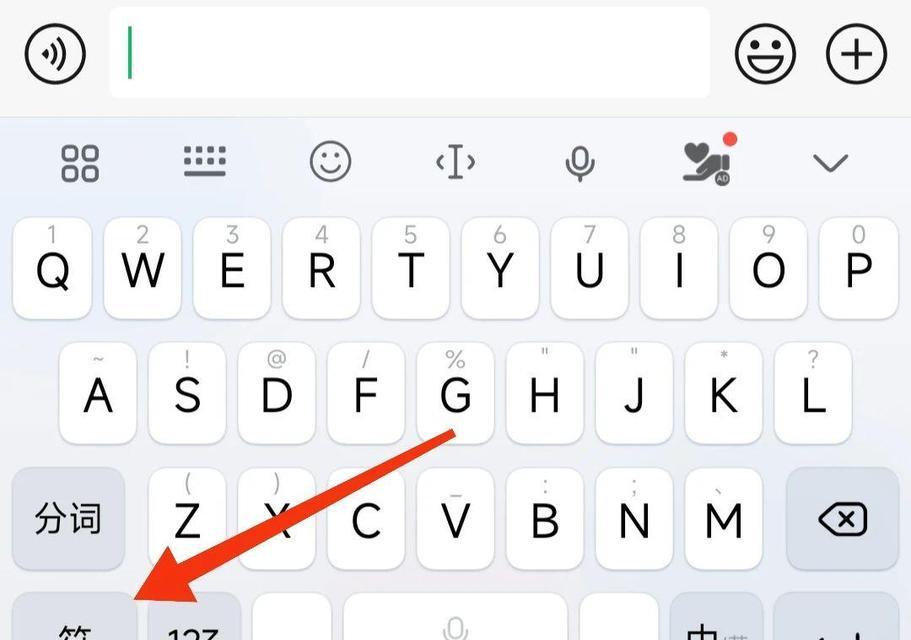The height and width of the screenshot is (640, 911).
Task: Switch keyboard layout from the toolbar
Action: [x=205, y=161]
